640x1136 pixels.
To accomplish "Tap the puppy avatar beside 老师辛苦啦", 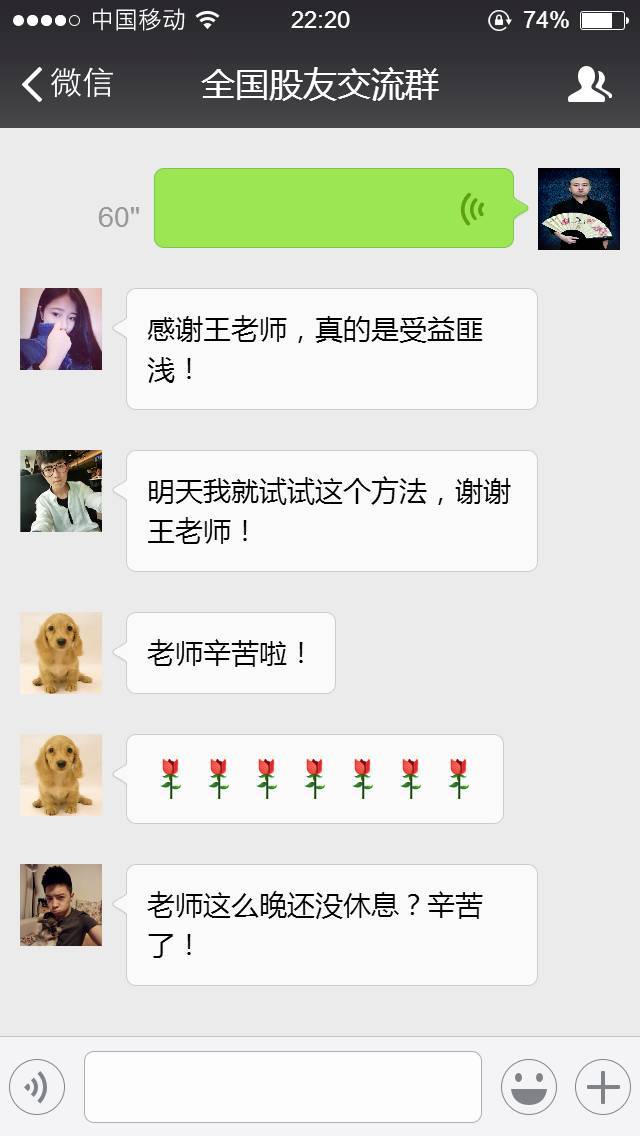I will coord(61,653).
